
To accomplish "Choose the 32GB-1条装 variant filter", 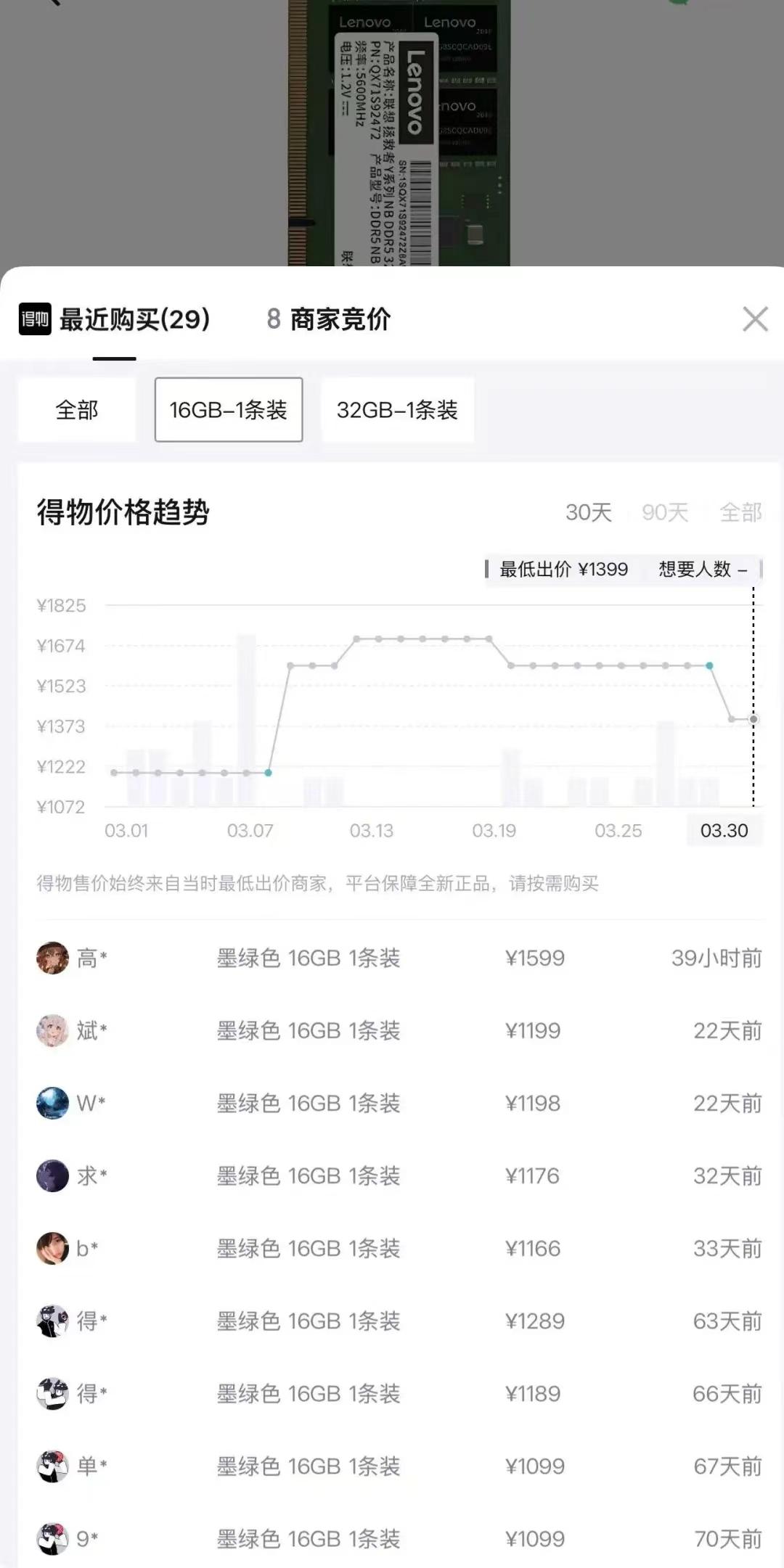I will pos(399,411).
